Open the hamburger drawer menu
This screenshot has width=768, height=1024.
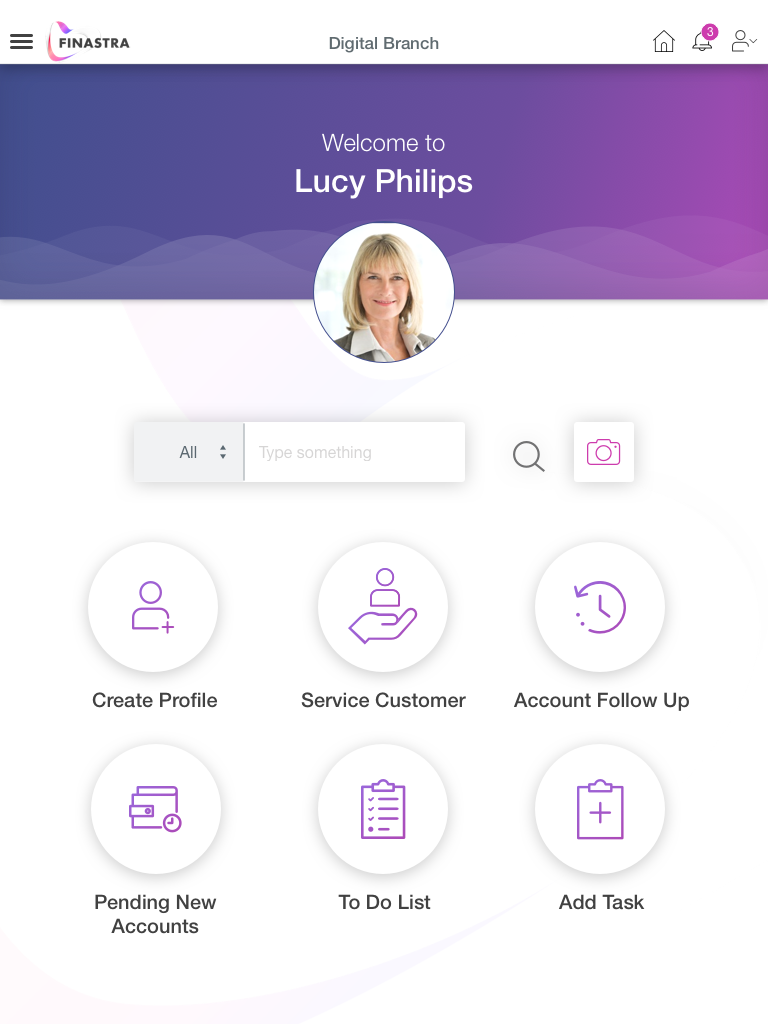(21, 42)
